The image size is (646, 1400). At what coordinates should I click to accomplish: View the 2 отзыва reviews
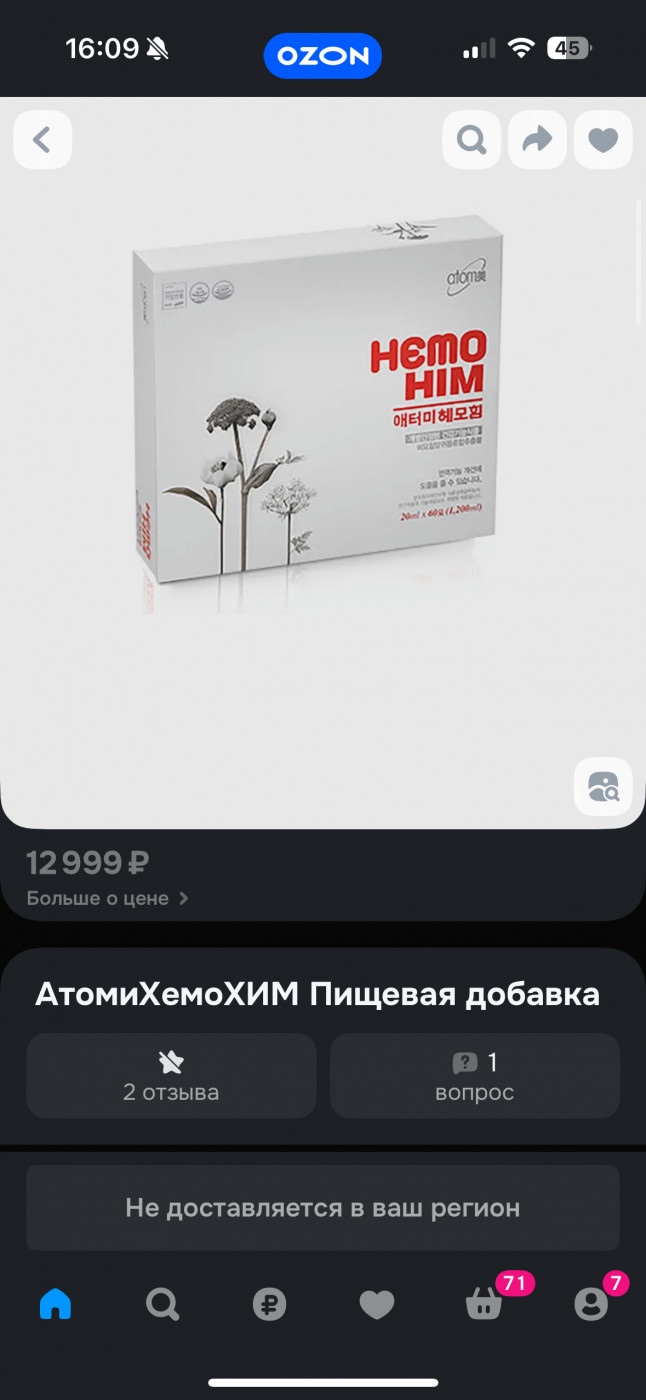[x=171, y=1075]
